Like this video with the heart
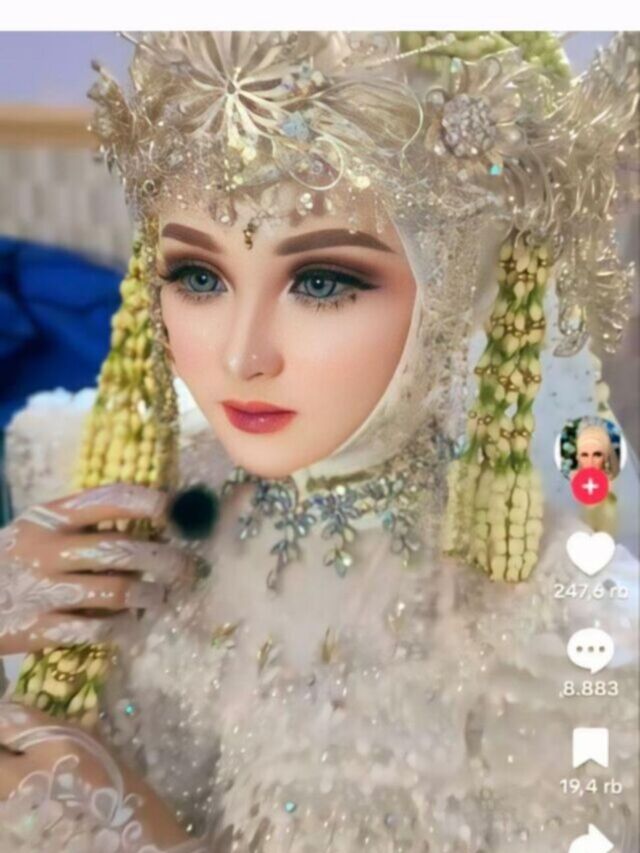 click(x=590, y=553)
